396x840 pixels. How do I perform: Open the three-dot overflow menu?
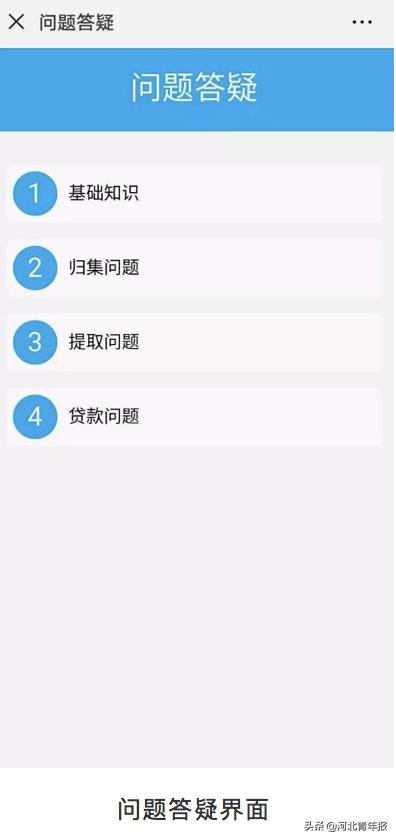[362, 22]
